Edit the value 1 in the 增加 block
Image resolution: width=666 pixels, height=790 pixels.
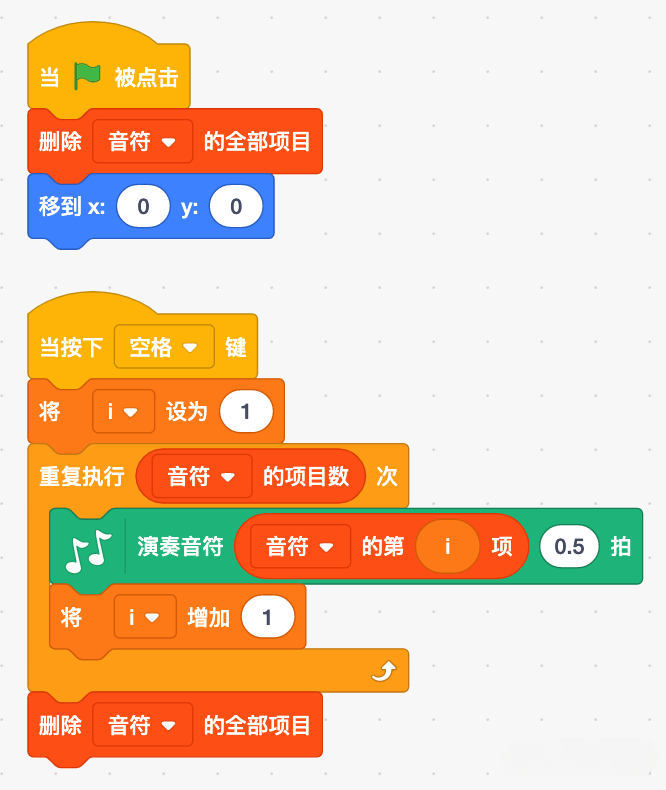[268, 617]
